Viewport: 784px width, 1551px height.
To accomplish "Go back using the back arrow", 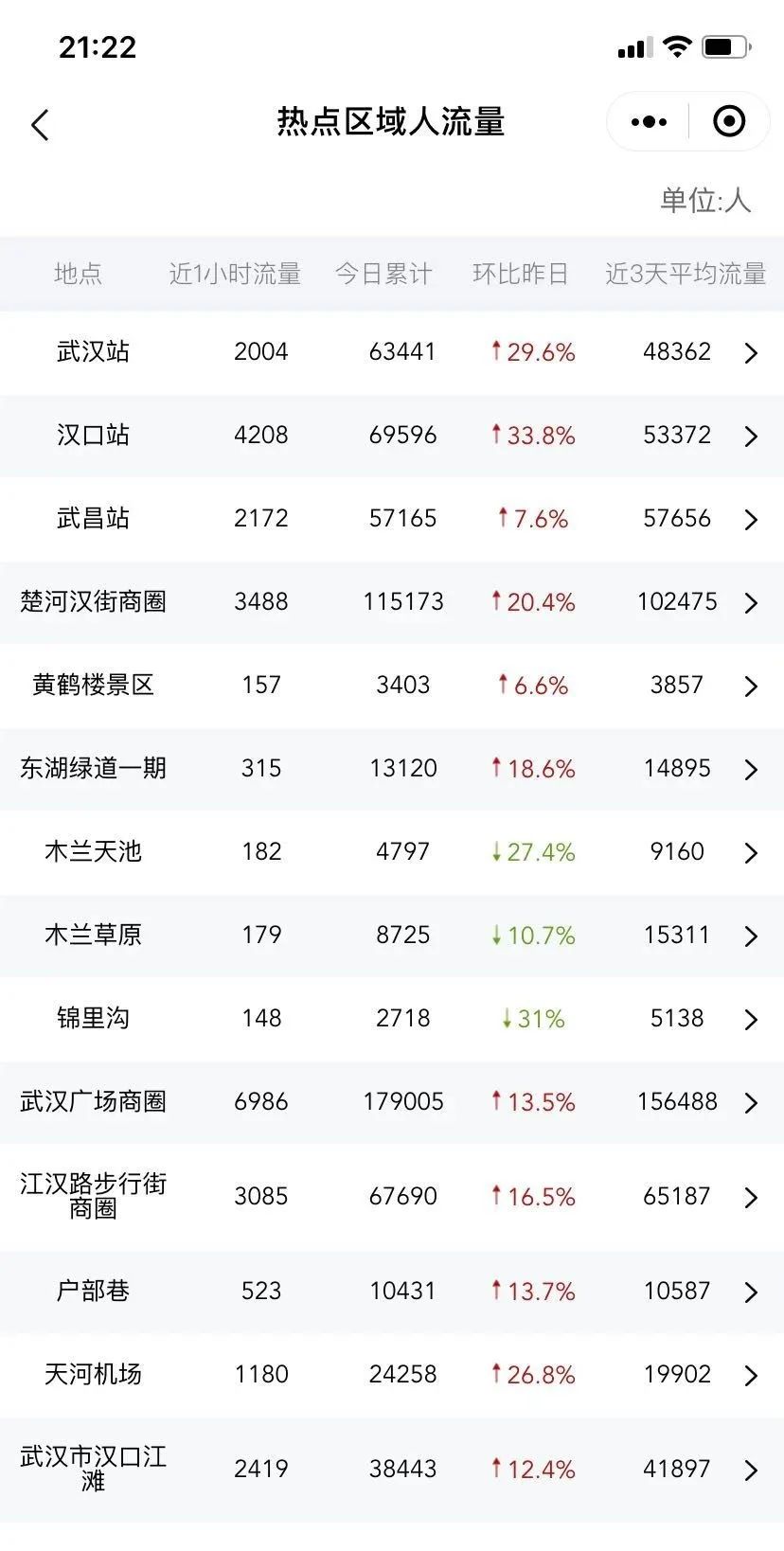I will 40,124.
